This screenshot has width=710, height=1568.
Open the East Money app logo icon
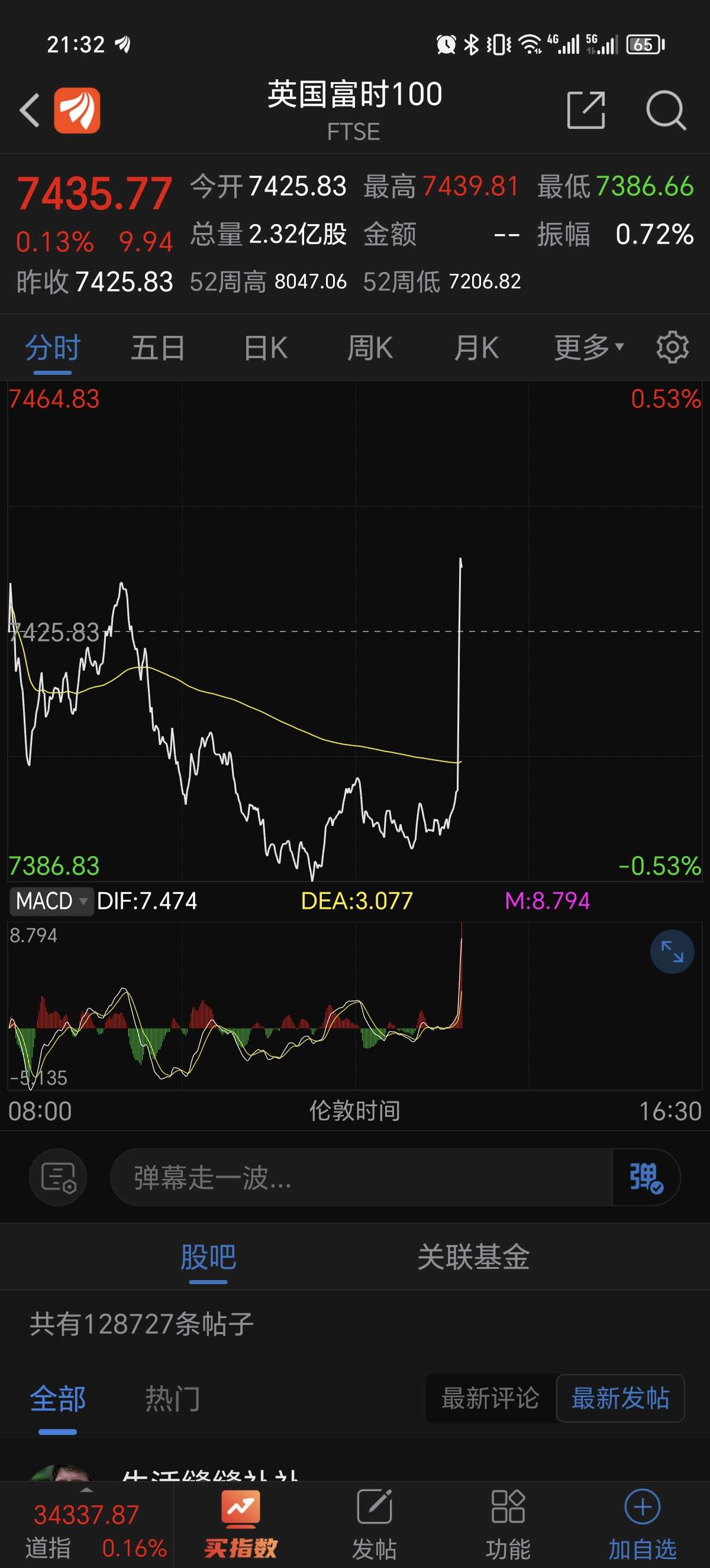tap(79, 109)
